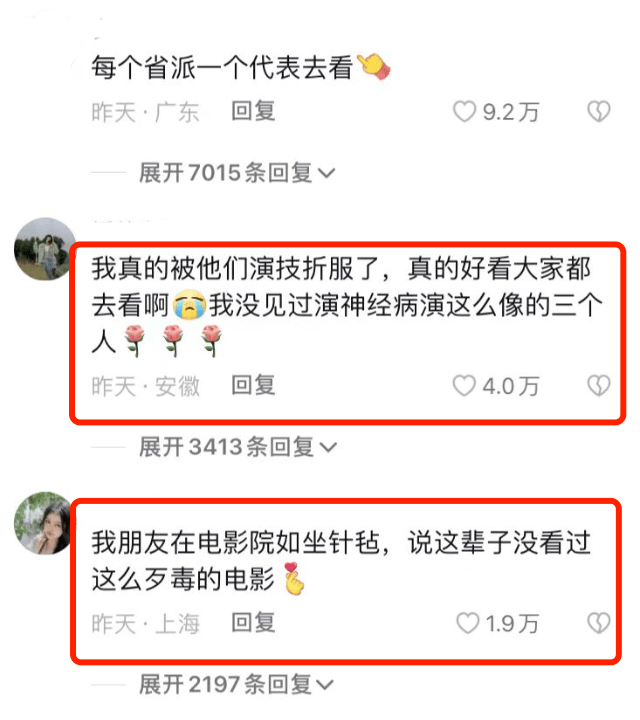Open the 安徽 commenter's profile avatar
This screenshot has width=640, height=720.
tap(46, 248)
